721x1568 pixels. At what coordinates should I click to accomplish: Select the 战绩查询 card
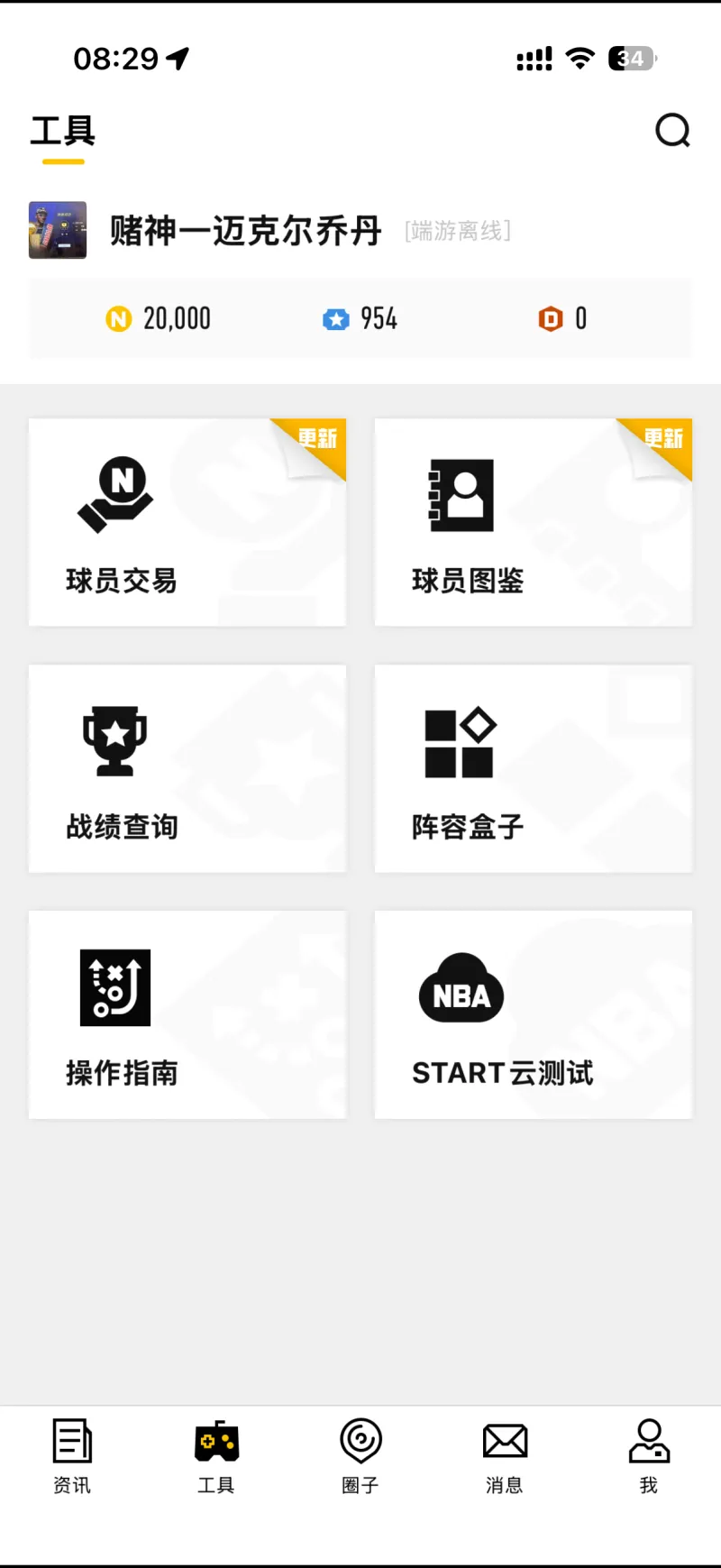coord(187,768)
